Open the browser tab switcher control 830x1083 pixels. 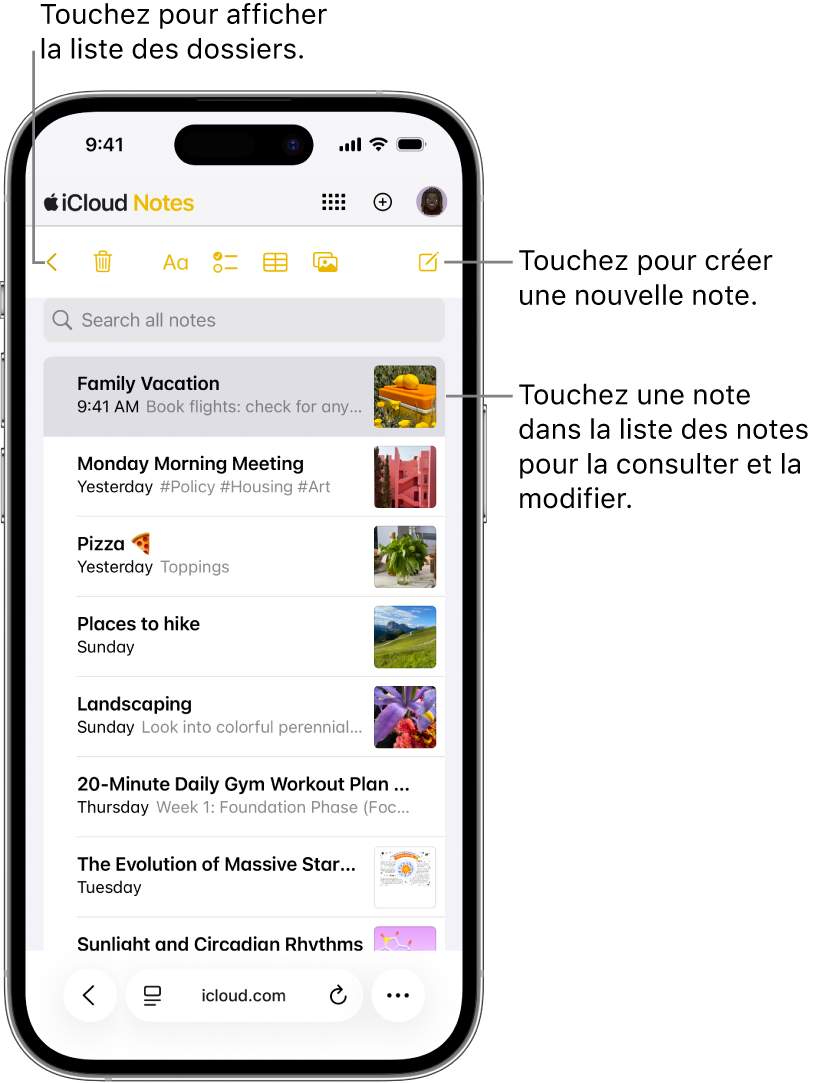[x=152, y=995]
